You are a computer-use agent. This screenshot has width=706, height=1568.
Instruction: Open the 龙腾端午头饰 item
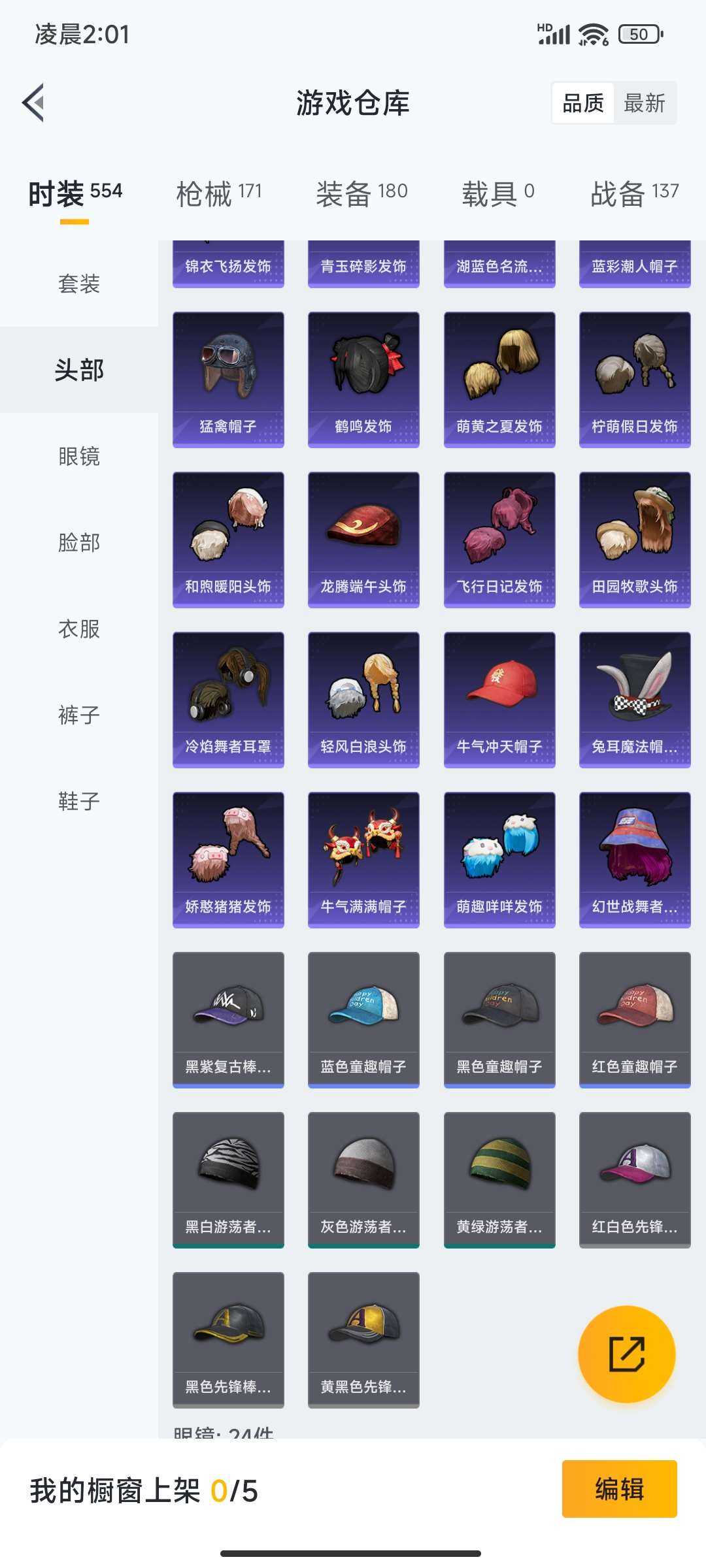click(x=363, y=539)
